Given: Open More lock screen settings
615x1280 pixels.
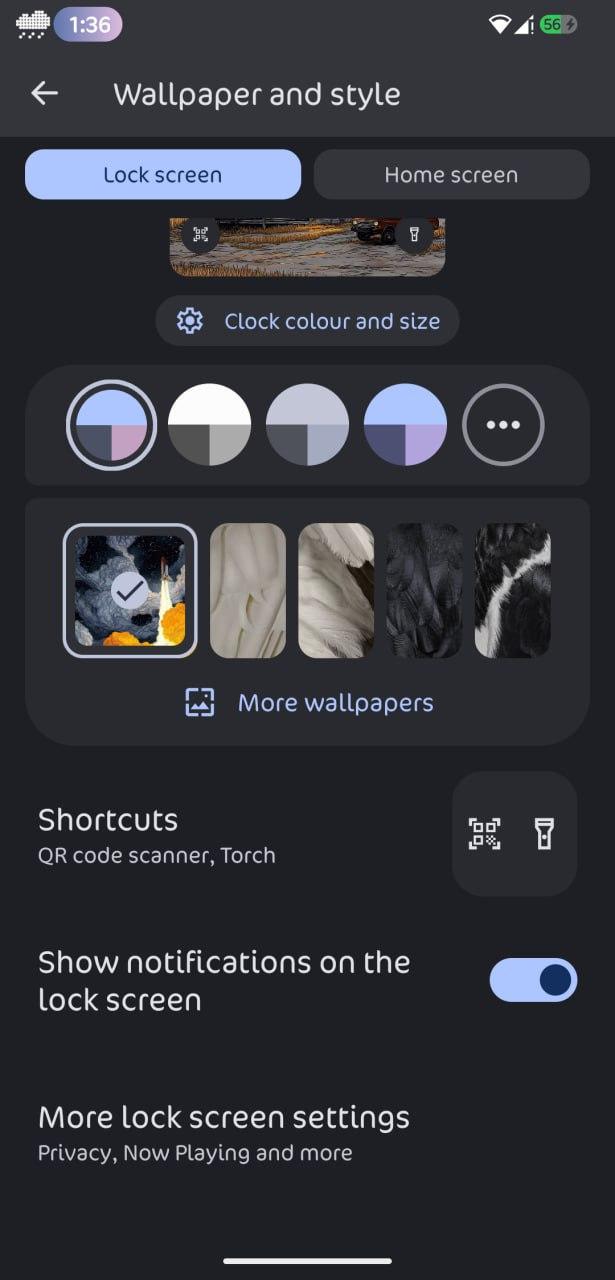Looking at the screenshot, I should 307,1133.
